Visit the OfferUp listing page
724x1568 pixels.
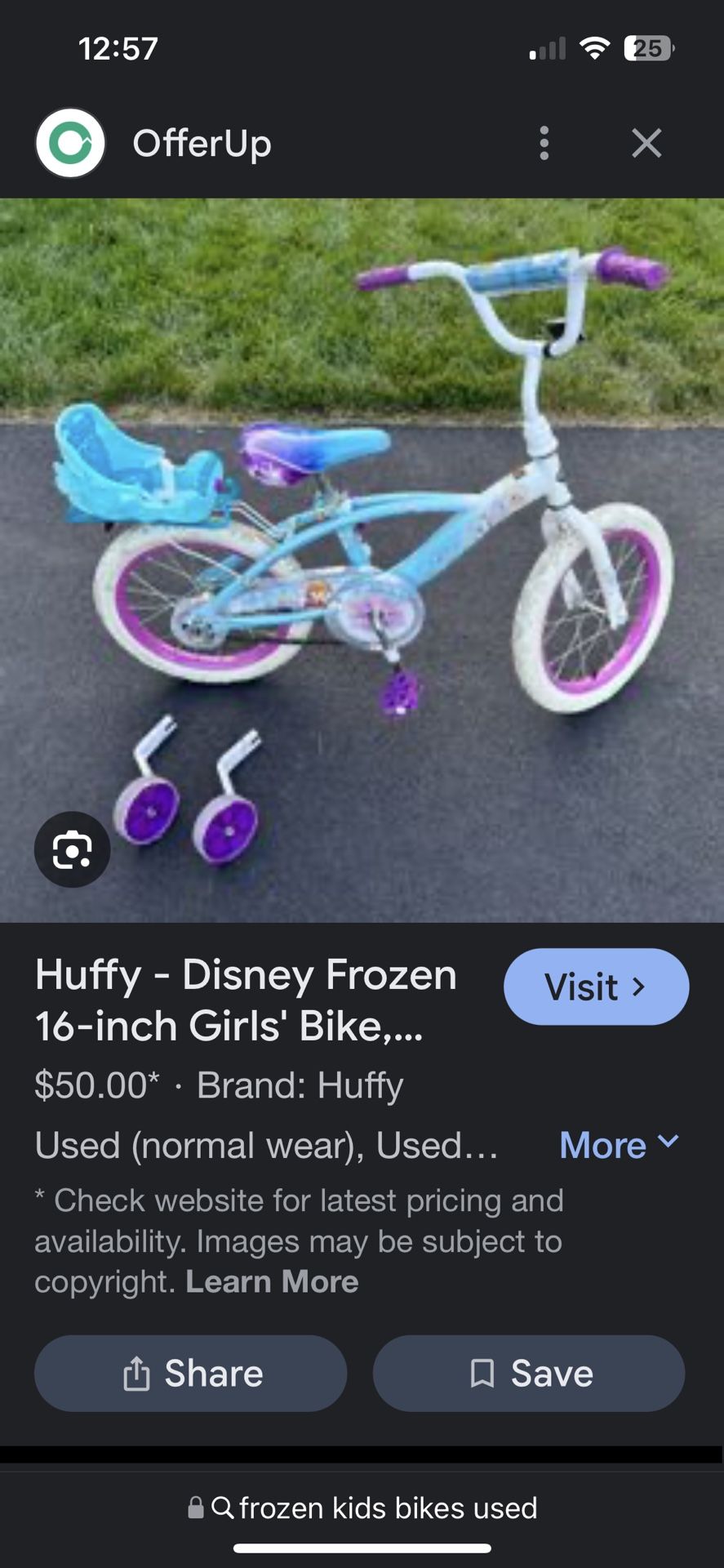click(596, 987)
